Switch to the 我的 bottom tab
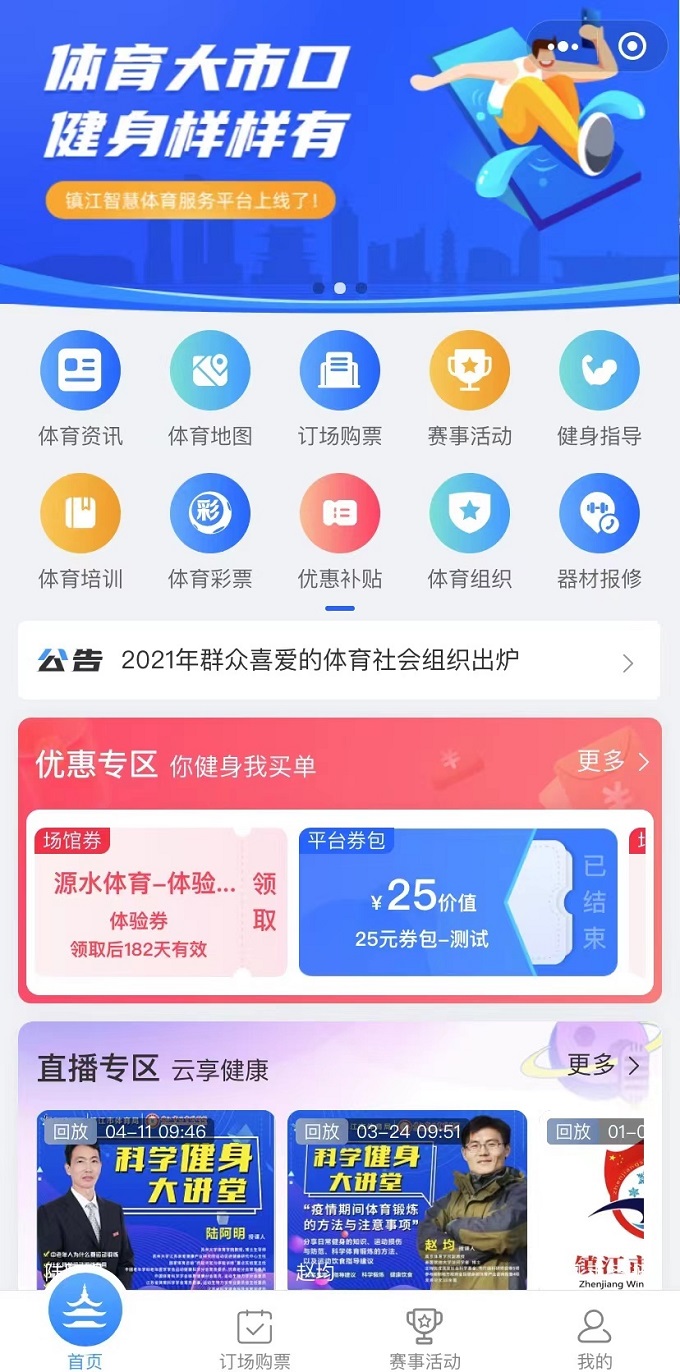This screenshot has height=1372, width=680. point(595,1338)
